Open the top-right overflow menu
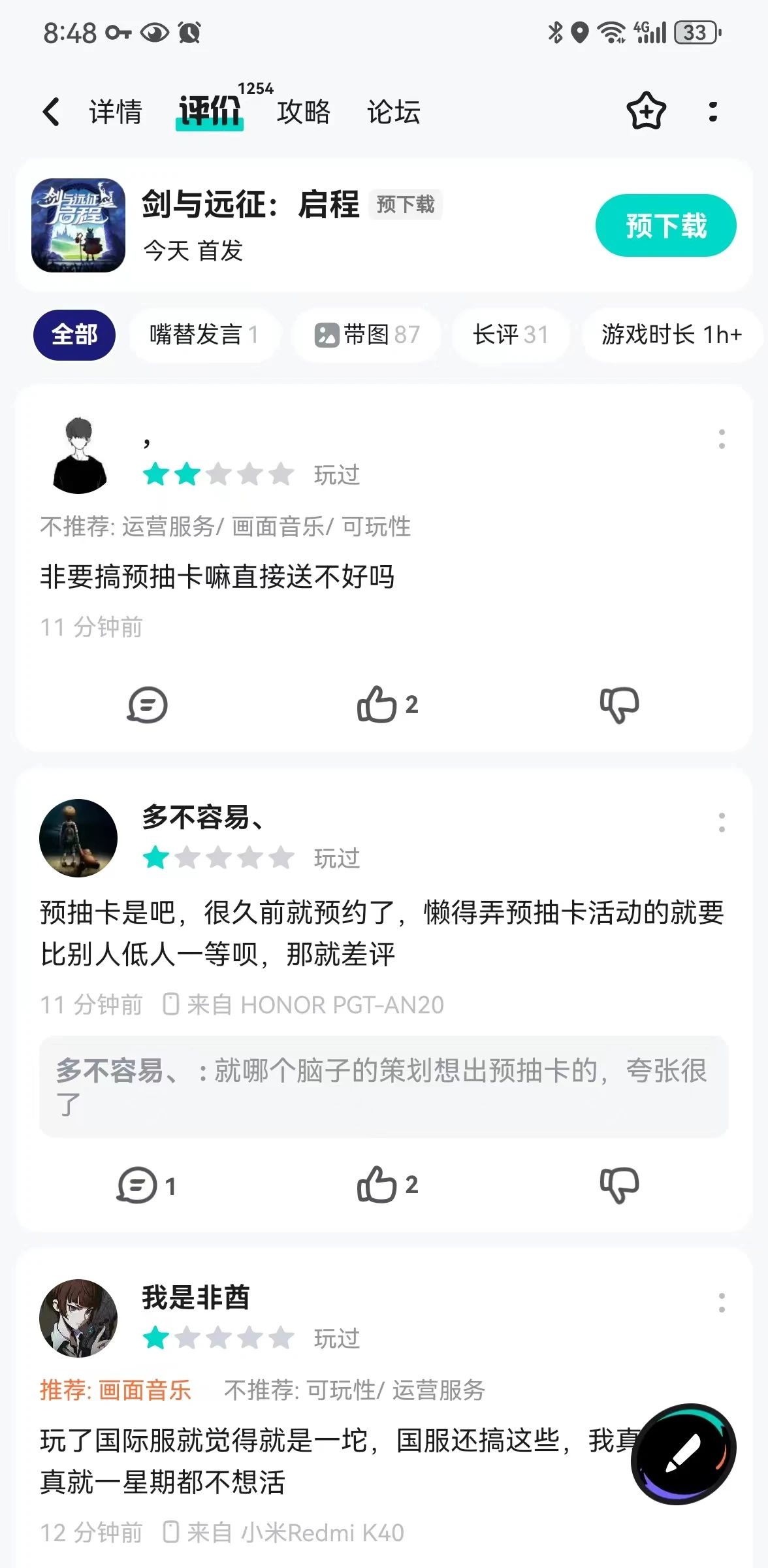 pyautogui.click(x=714, y=111)
